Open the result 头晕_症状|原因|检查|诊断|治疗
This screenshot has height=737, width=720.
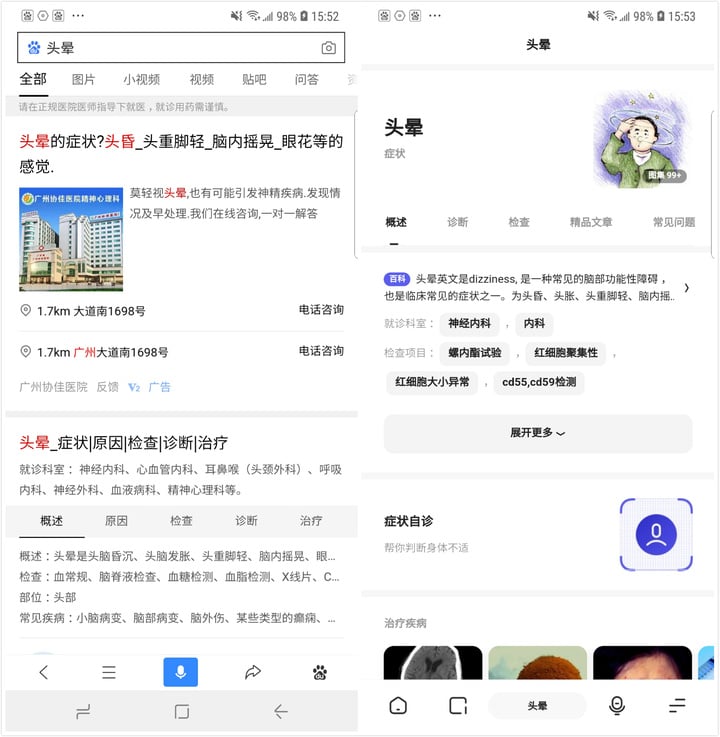point(123,442)
